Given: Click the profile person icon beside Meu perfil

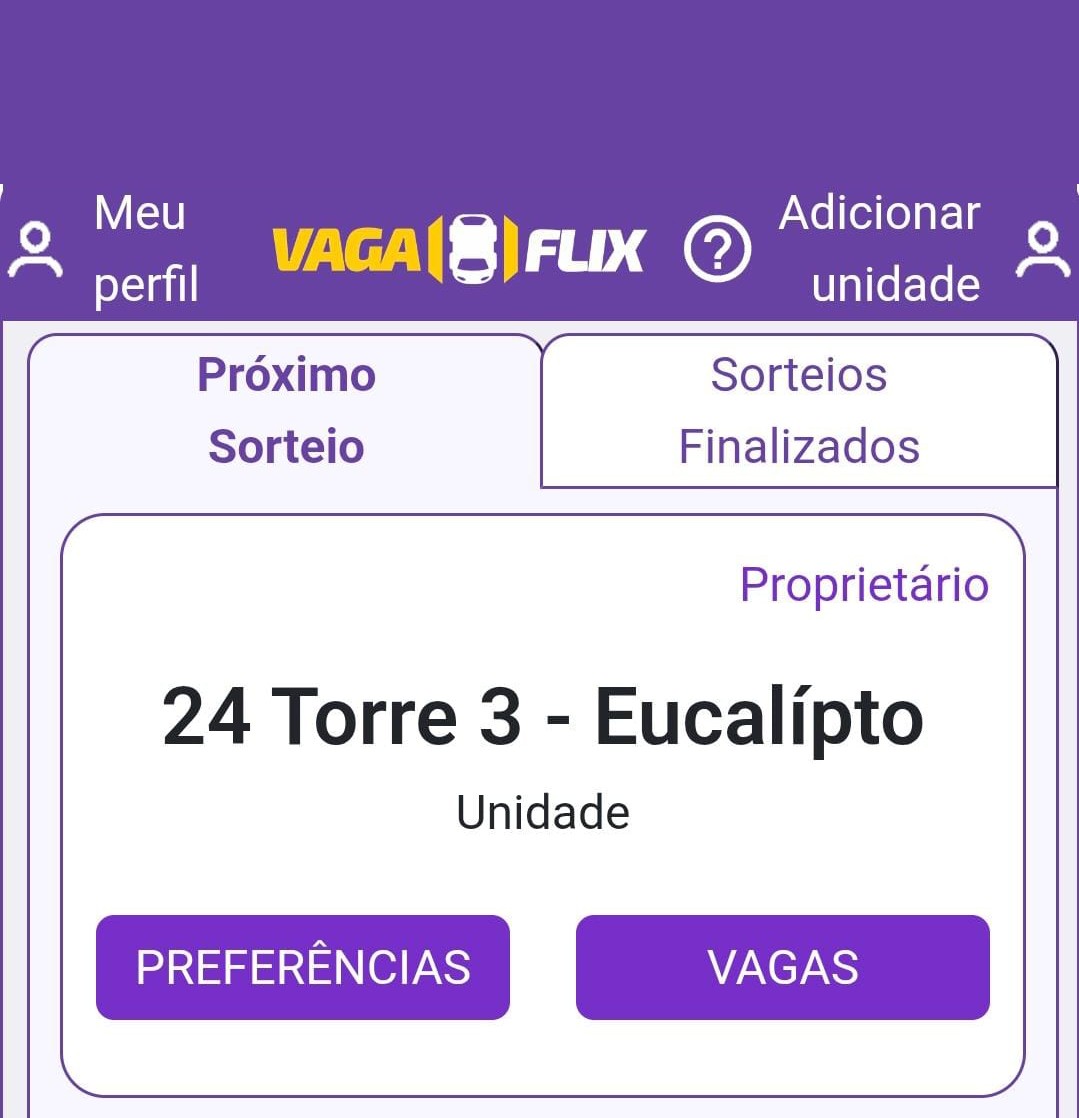Looking at the screenshot, I should pos(36,247).
